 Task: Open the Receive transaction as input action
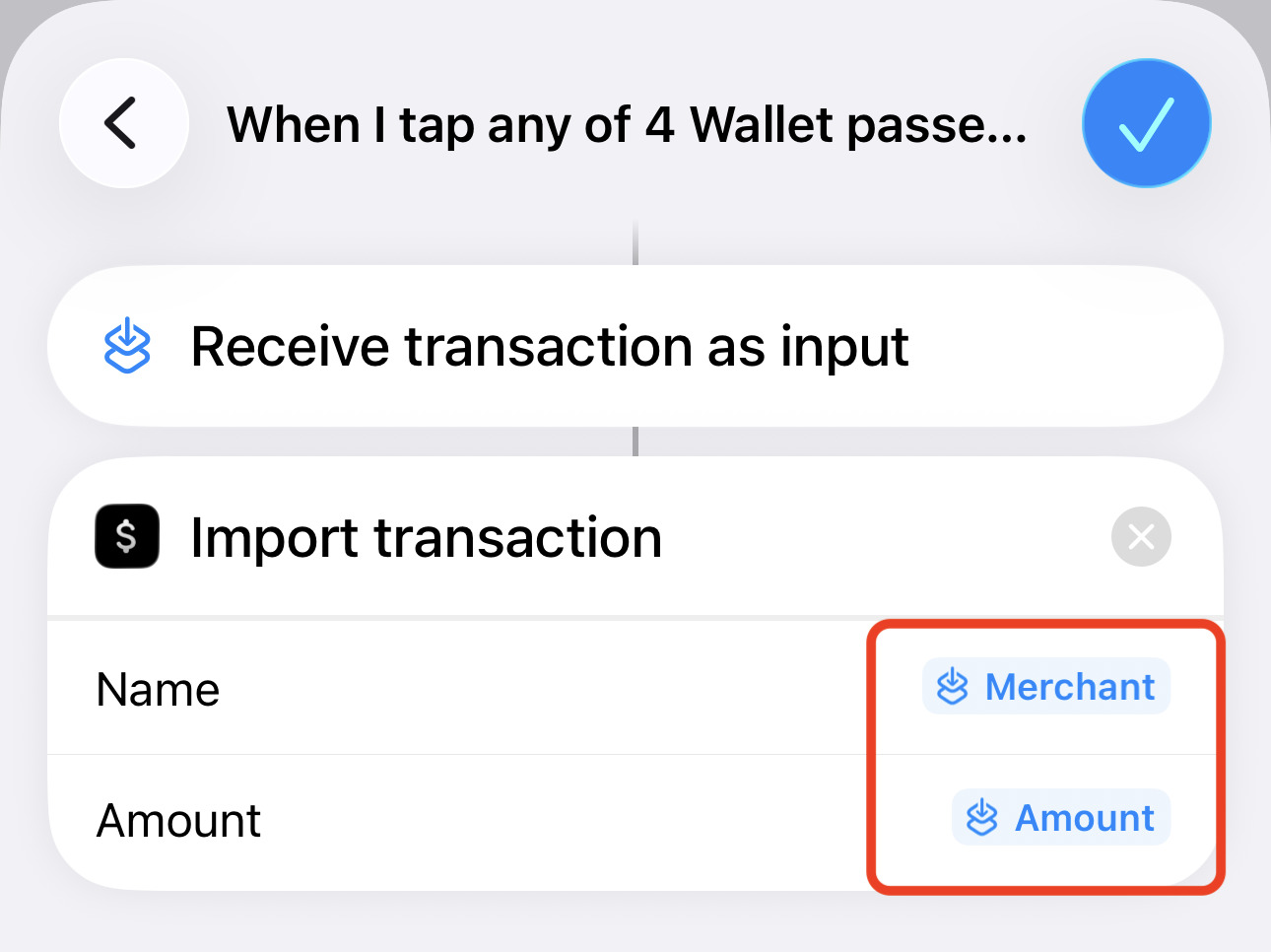(635, 346)
